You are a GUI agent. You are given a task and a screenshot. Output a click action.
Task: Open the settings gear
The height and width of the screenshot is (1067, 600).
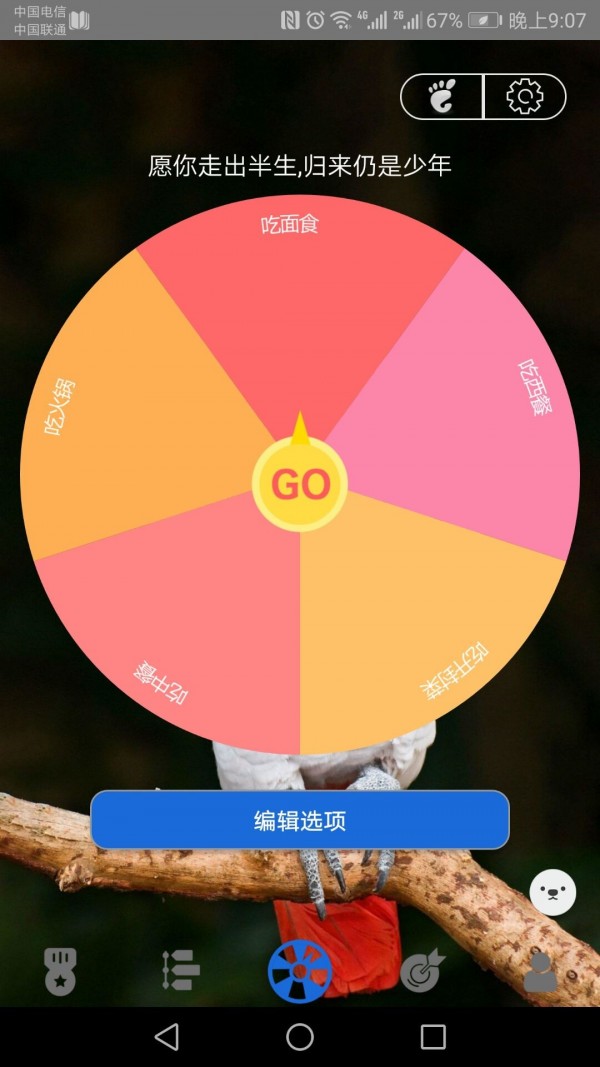524,97
